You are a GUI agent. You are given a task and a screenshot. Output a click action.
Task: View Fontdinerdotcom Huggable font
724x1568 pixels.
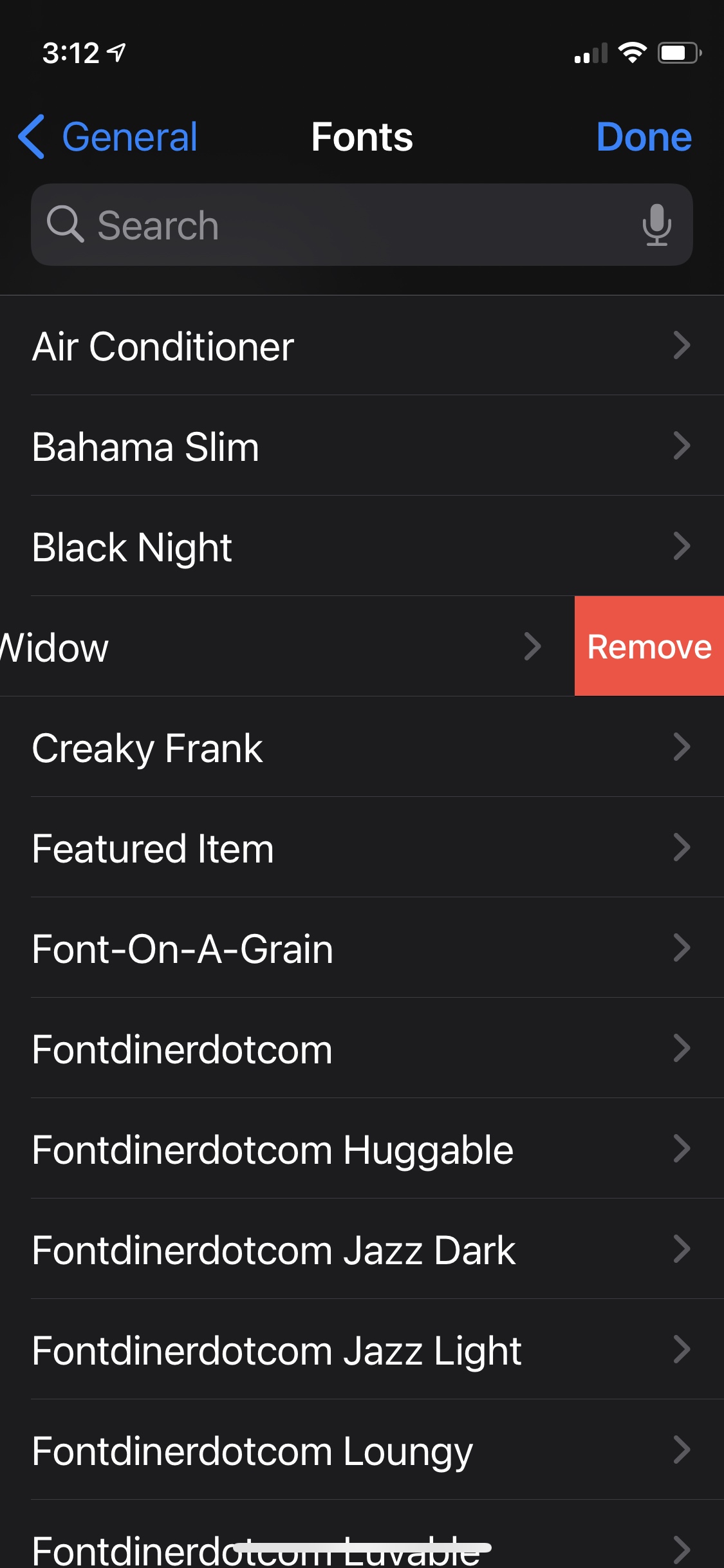click(x=362, y=1149)
